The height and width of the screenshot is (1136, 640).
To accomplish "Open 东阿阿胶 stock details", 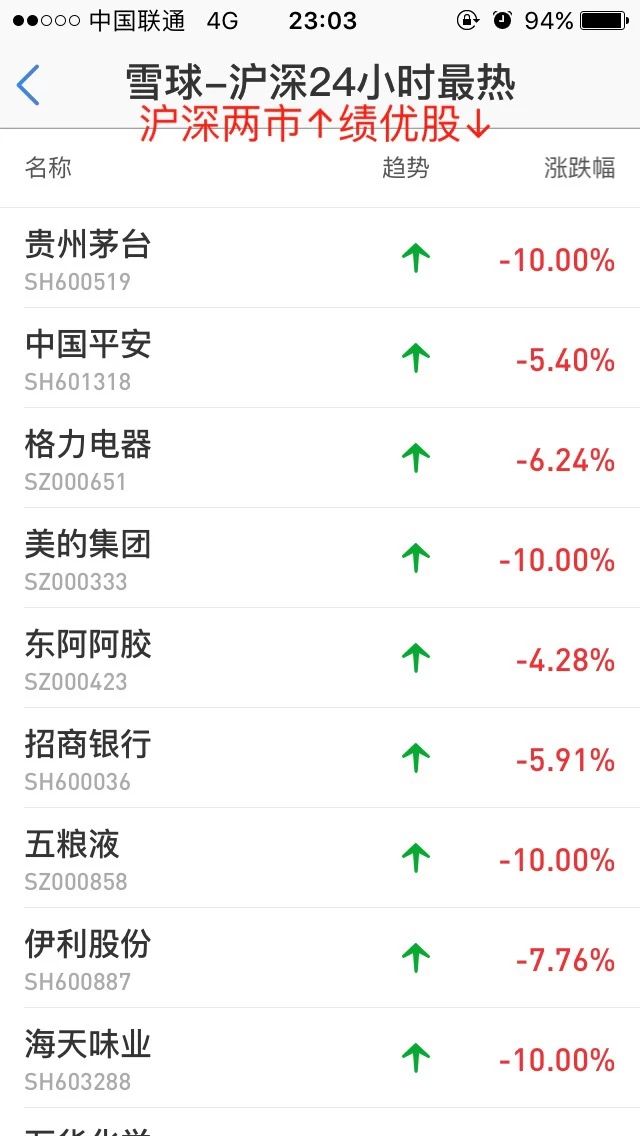I will pyautogui.click(x=320, y=658).
